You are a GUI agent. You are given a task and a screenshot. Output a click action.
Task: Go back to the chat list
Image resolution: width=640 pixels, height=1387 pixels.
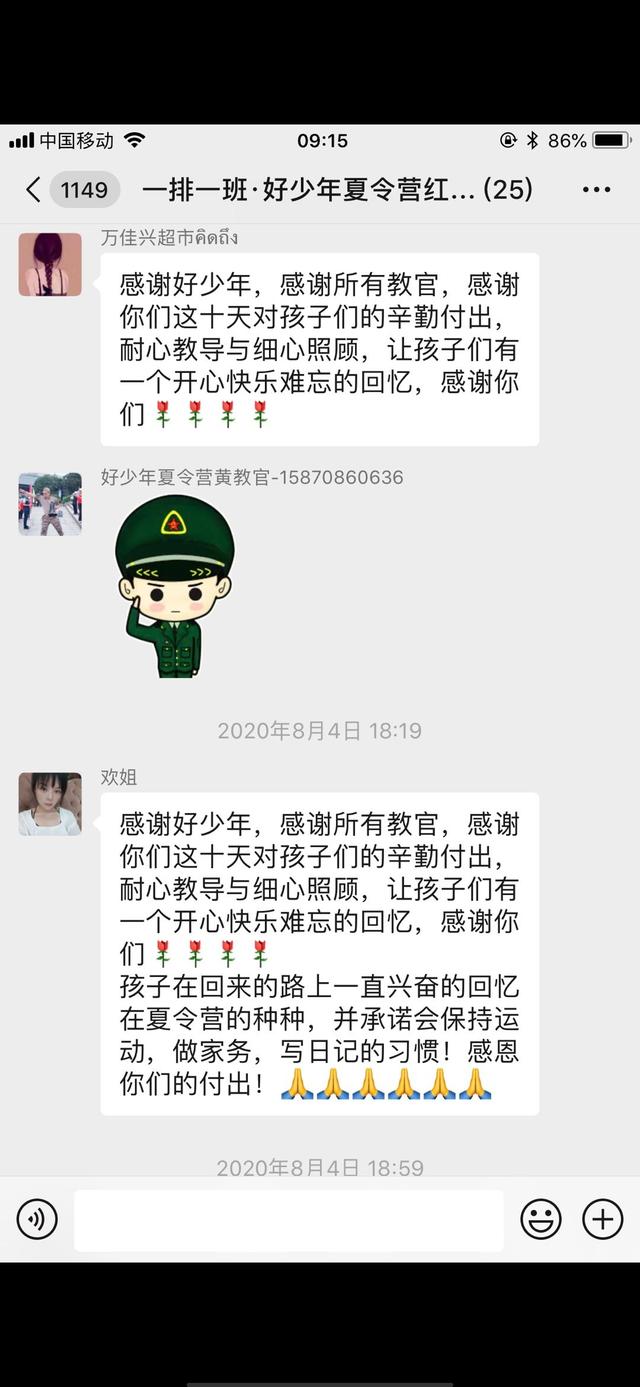pyautogui.click(x=34, y=190)
